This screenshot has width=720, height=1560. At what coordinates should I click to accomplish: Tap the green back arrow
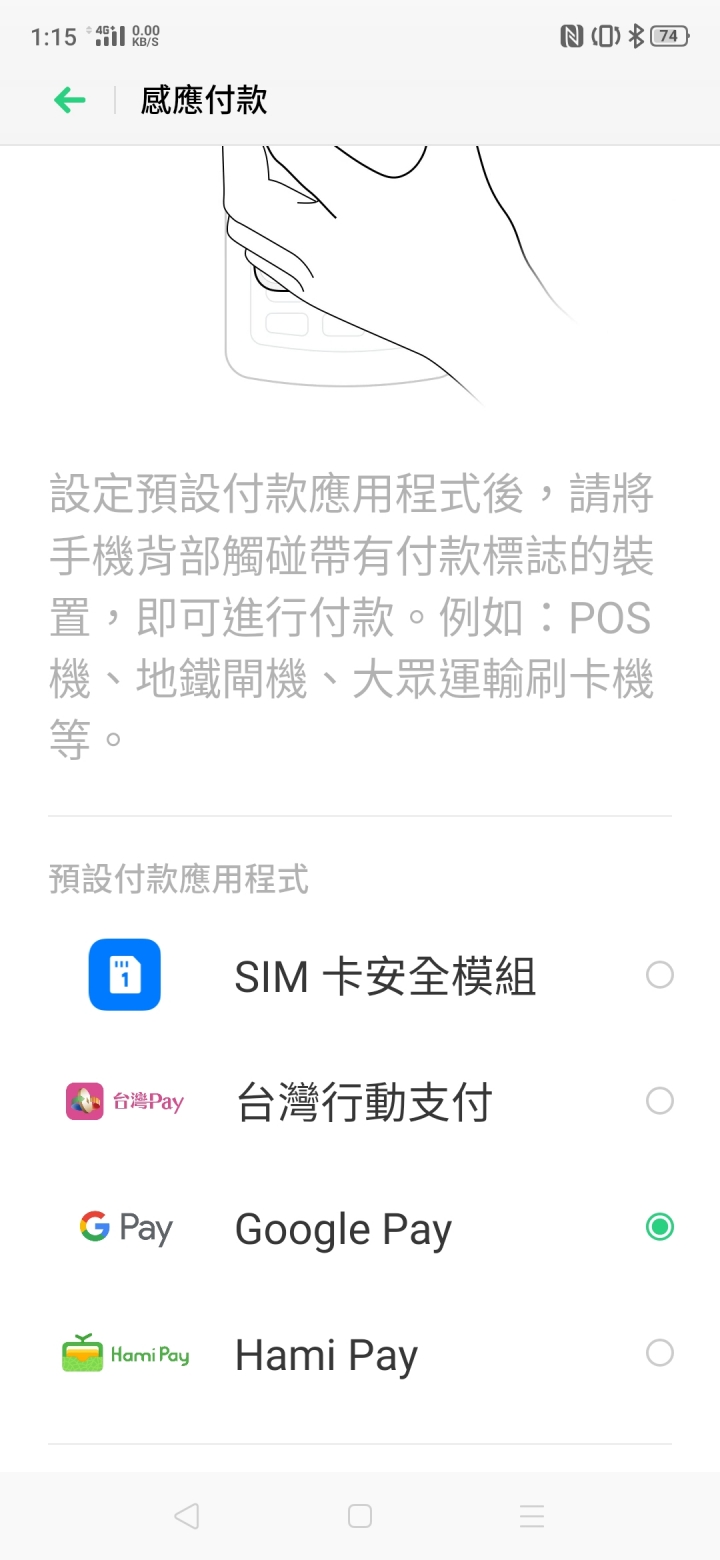pyautogui.click(x=69, y=100)
